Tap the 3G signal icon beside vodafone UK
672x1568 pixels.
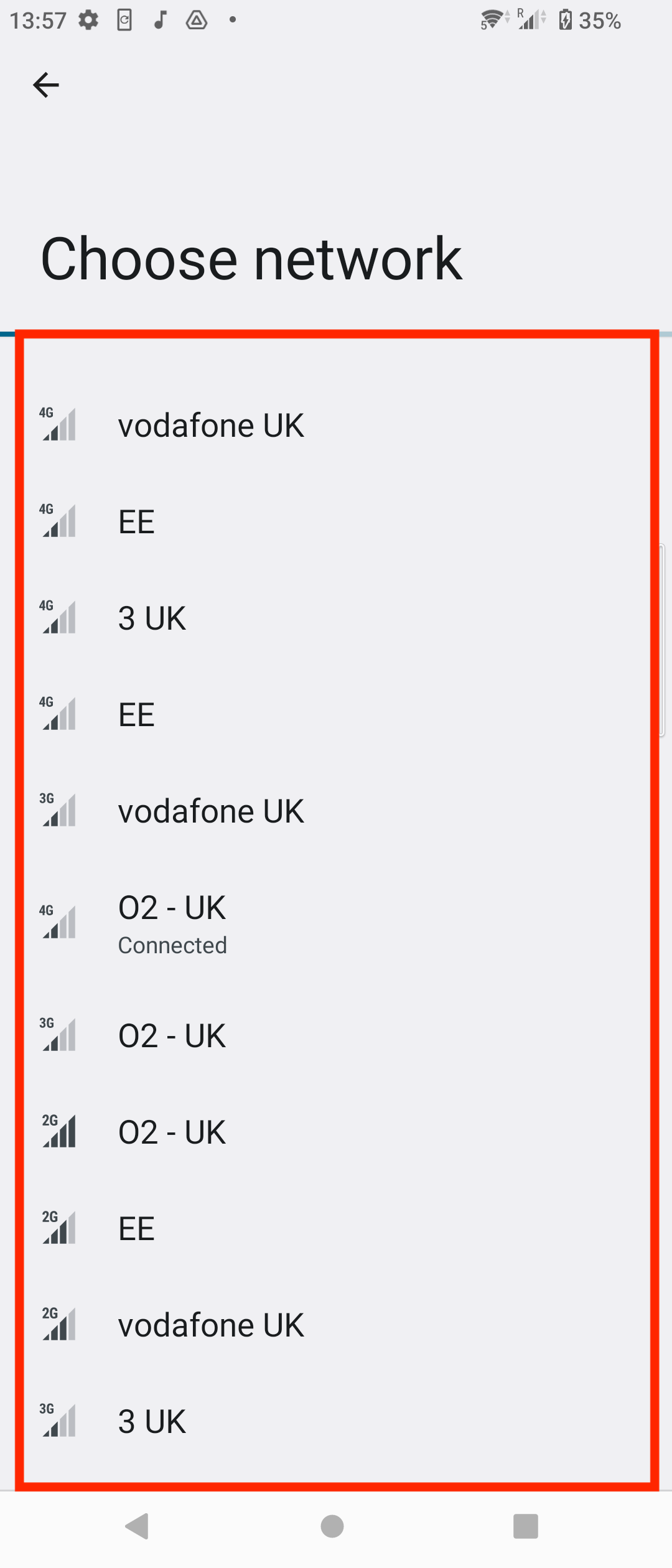tap(59, 811)
